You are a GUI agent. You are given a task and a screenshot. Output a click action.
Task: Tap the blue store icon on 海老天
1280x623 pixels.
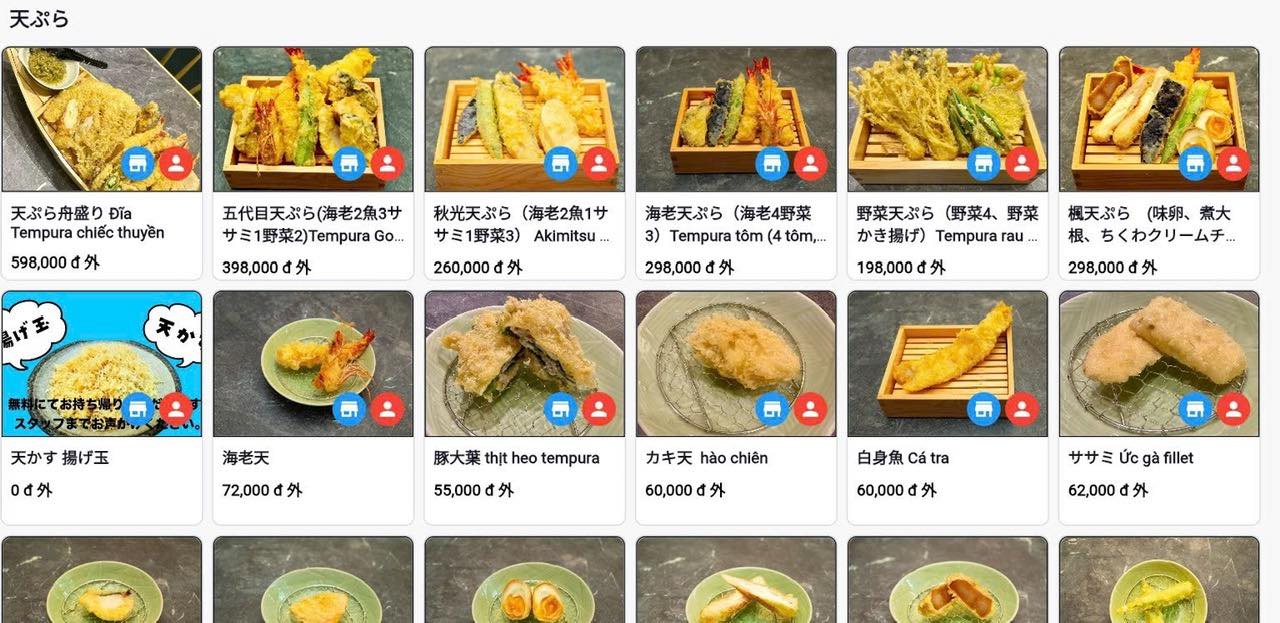pyautogui.click(x=349, y=408)
